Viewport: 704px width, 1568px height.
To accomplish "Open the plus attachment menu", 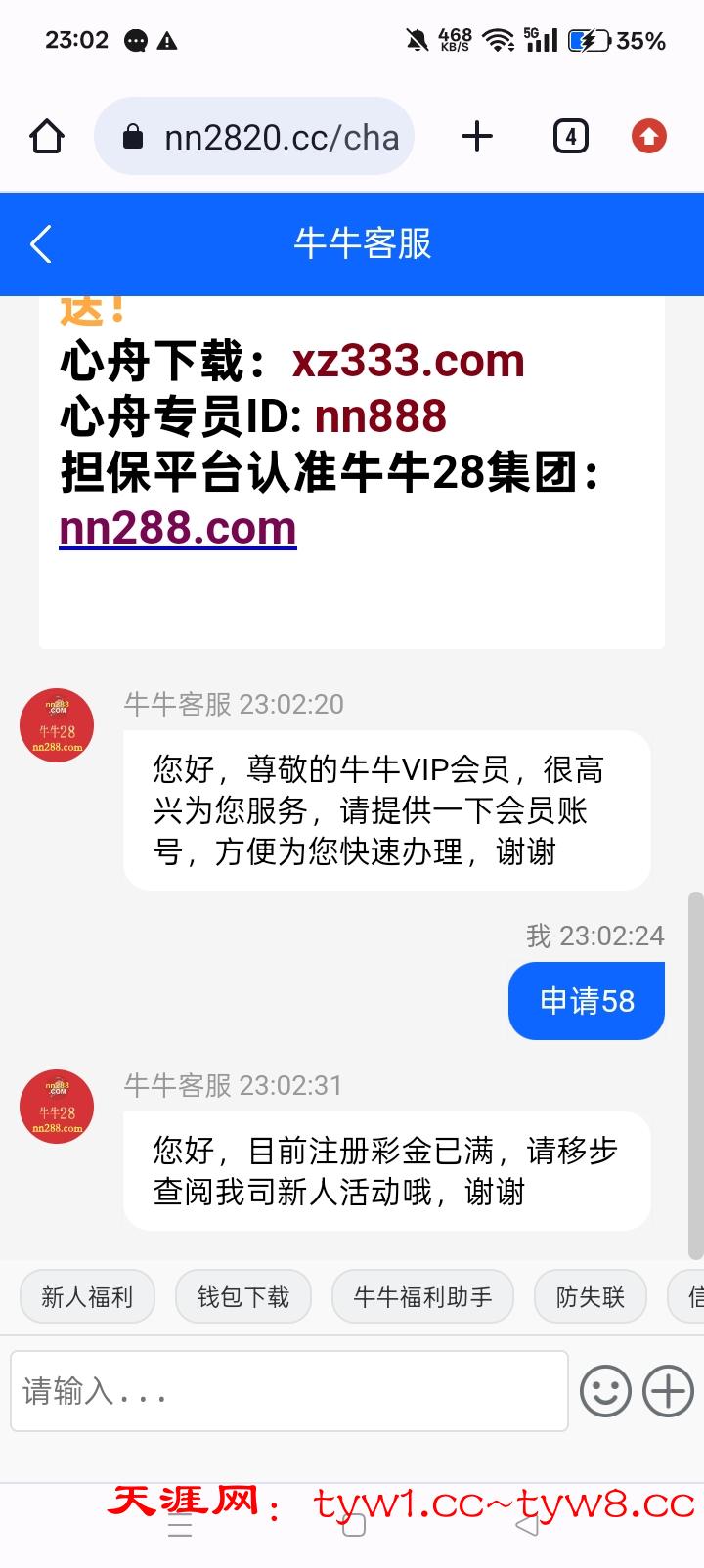I will pyautogui.click(x=669, y=1391).
